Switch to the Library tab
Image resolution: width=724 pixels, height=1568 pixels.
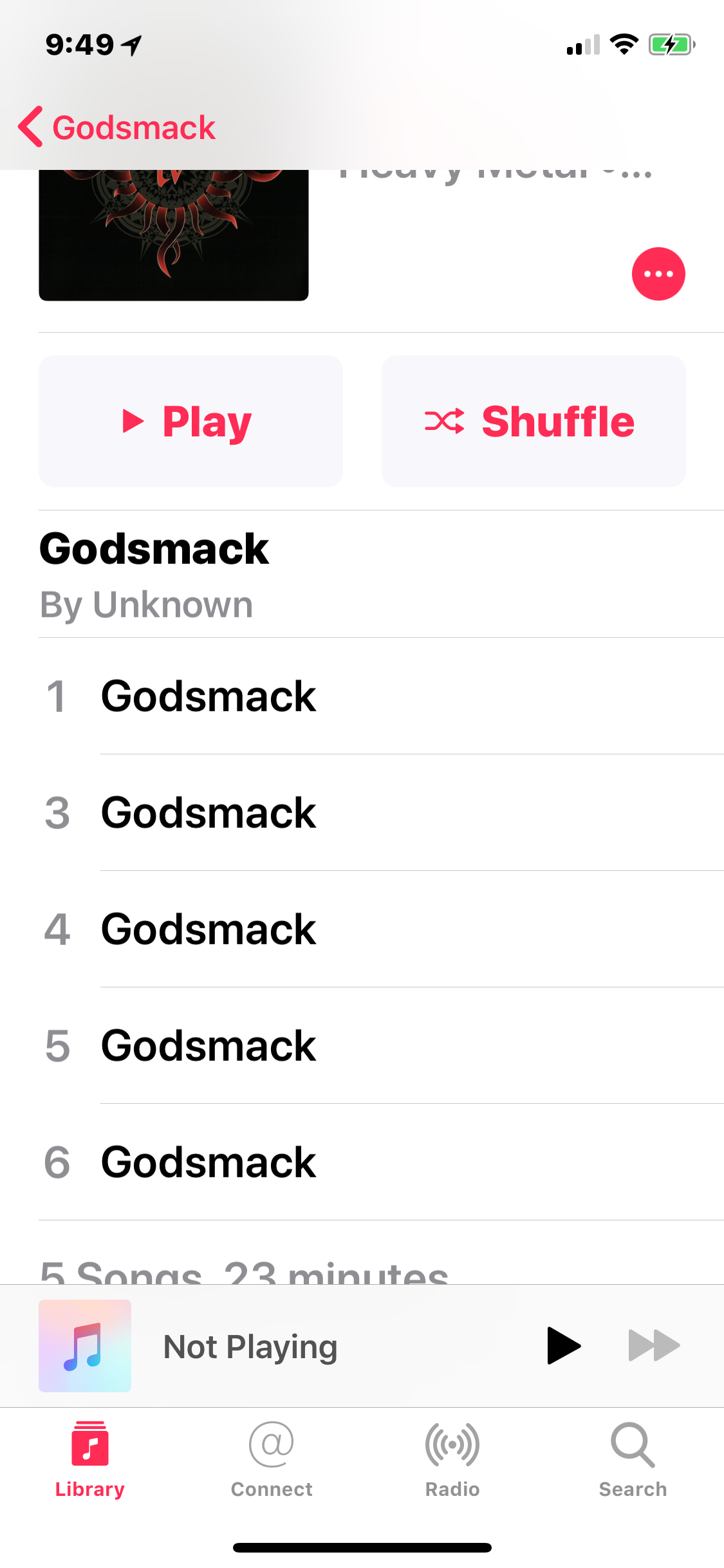point(90,1460)
